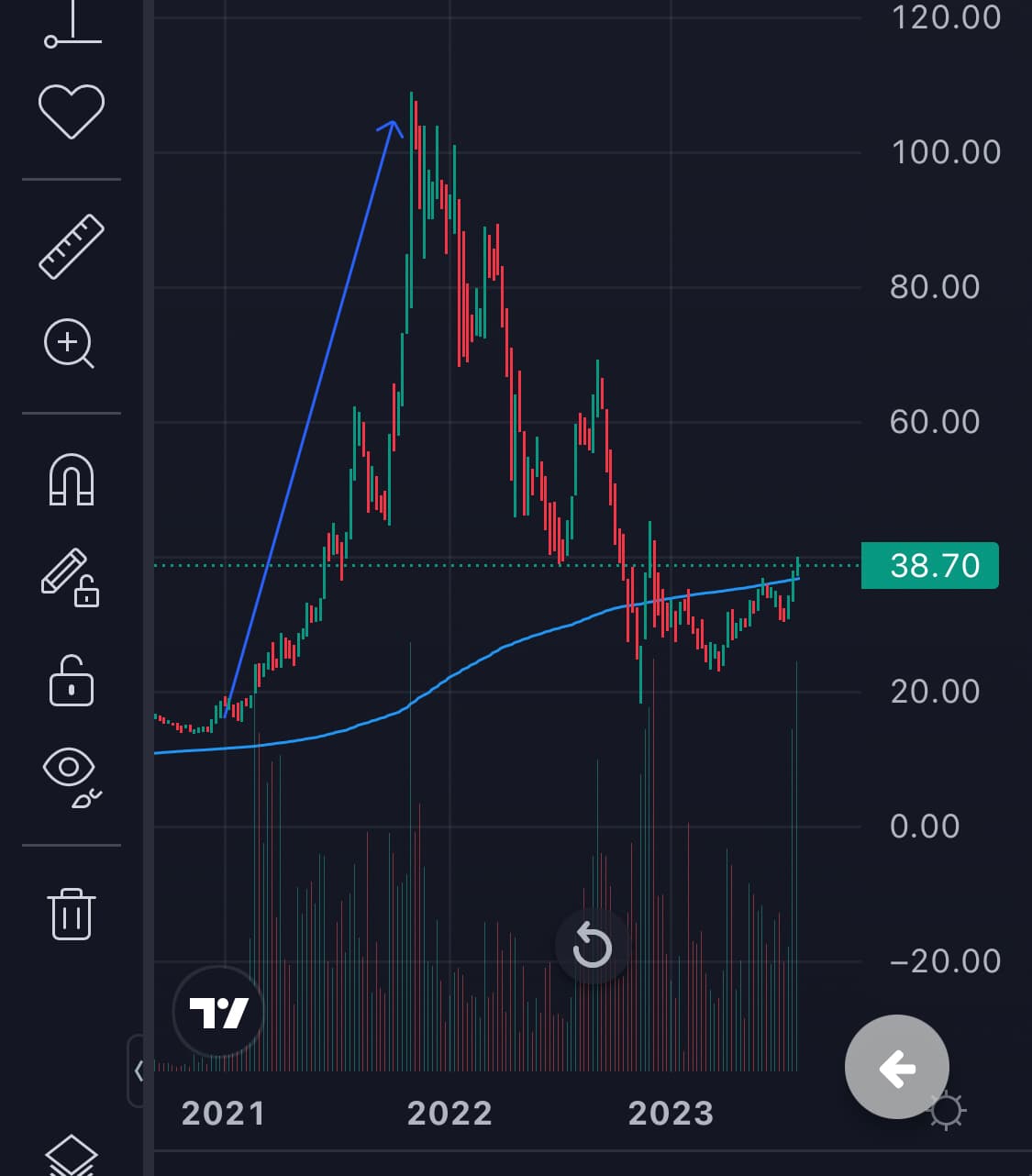Screen dimensions: 1032x1176
Task: Open chart settings gear
Action: 947,1111
